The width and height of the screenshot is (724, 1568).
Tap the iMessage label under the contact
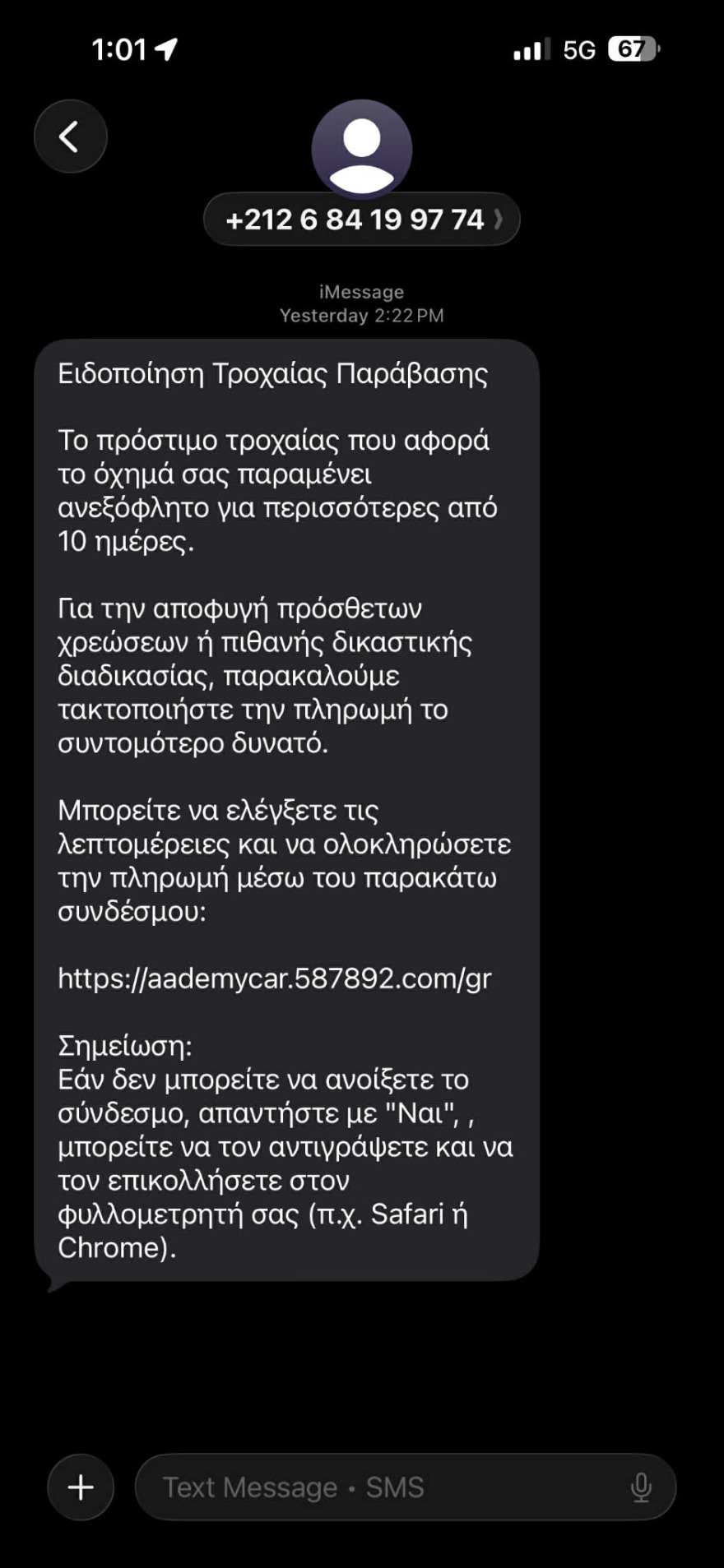[x=360, y=291]
